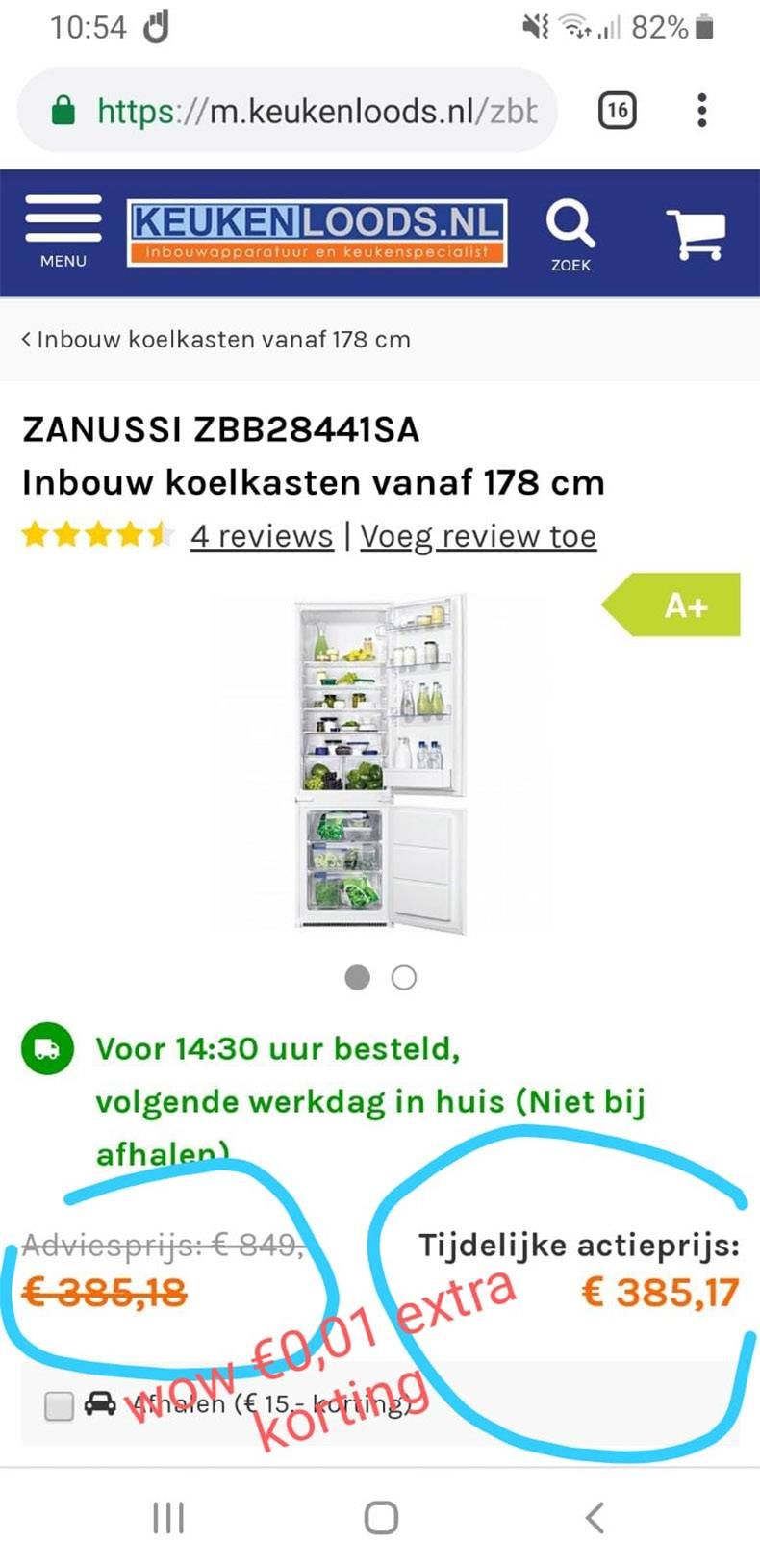
Task: Select the second image carousel dot
Action: (x=404, y=977)
